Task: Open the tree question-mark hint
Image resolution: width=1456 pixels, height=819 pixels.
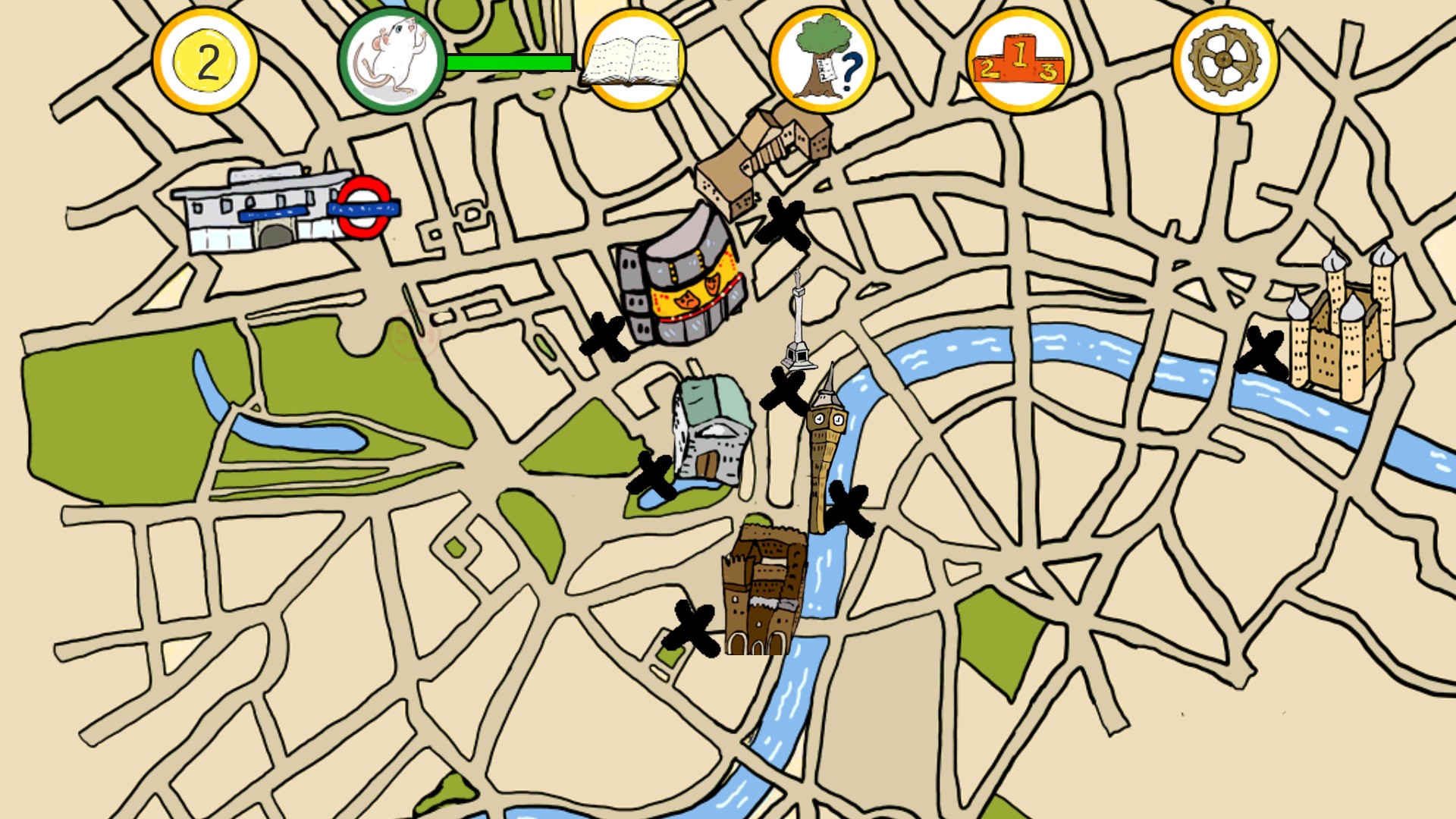Action: click(x=823, y=61)
